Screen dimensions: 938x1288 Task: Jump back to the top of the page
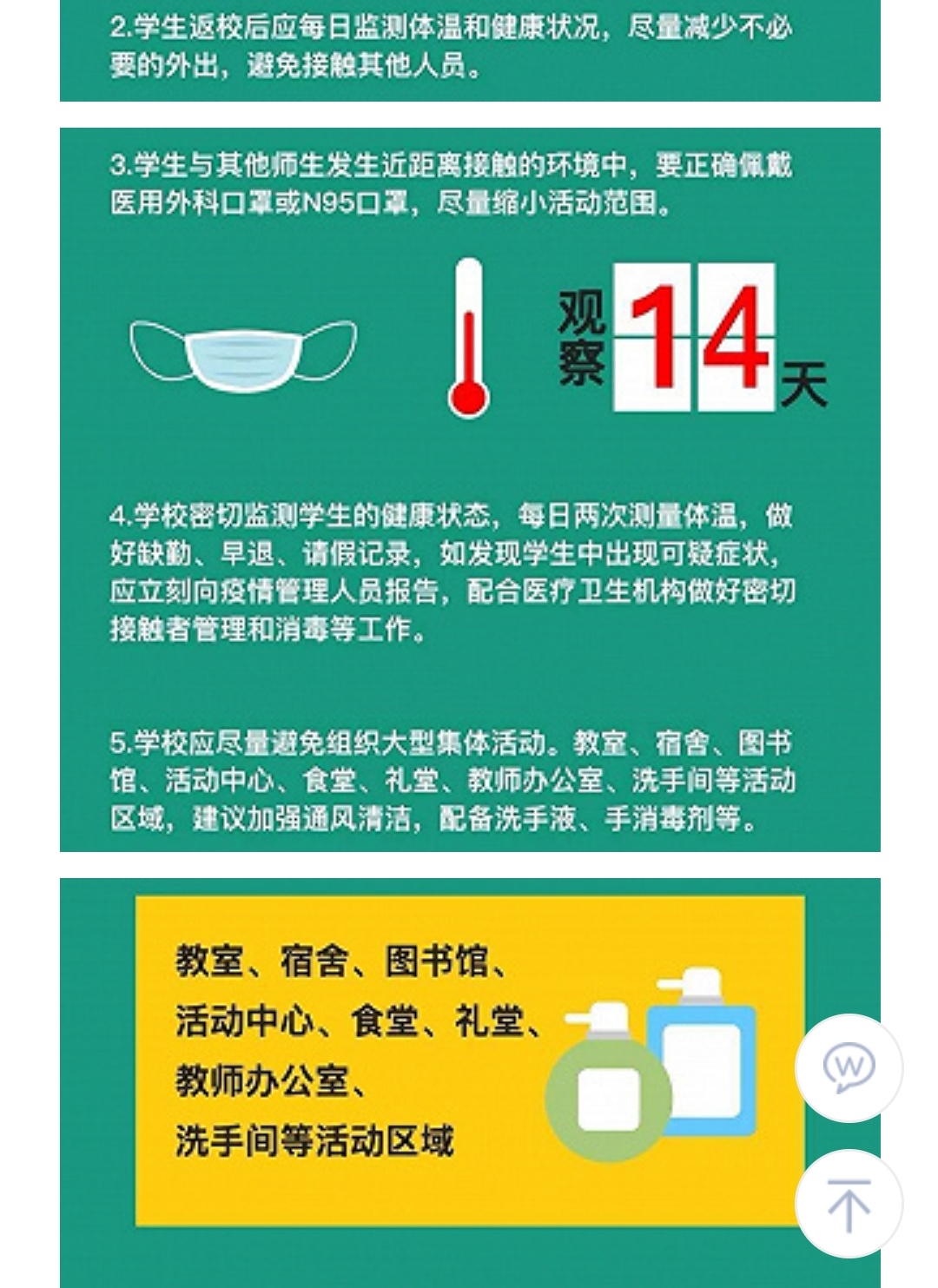pos(849,1204)
